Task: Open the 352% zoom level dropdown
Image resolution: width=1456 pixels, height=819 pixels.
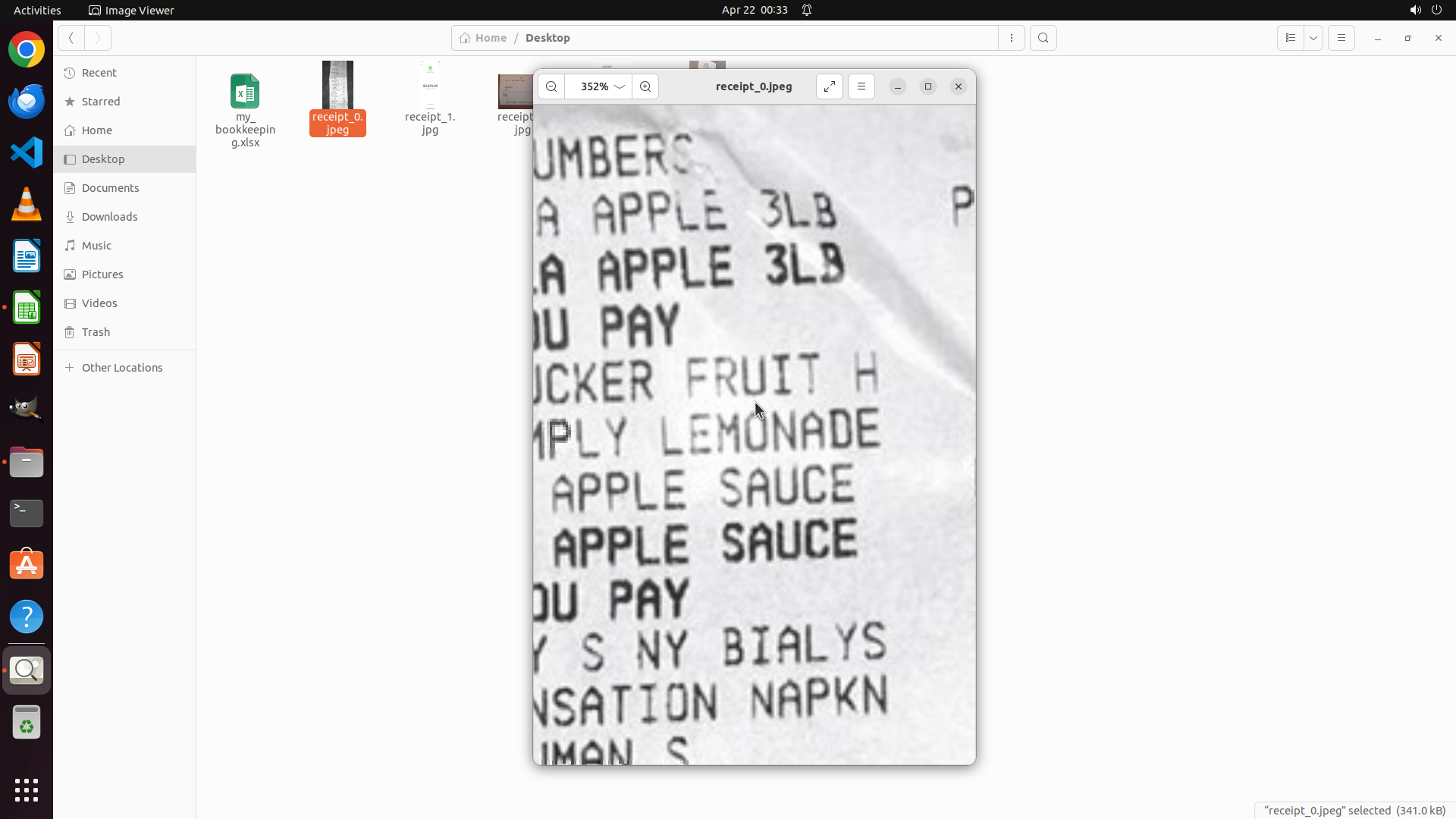Action: [x=620, y=86]
